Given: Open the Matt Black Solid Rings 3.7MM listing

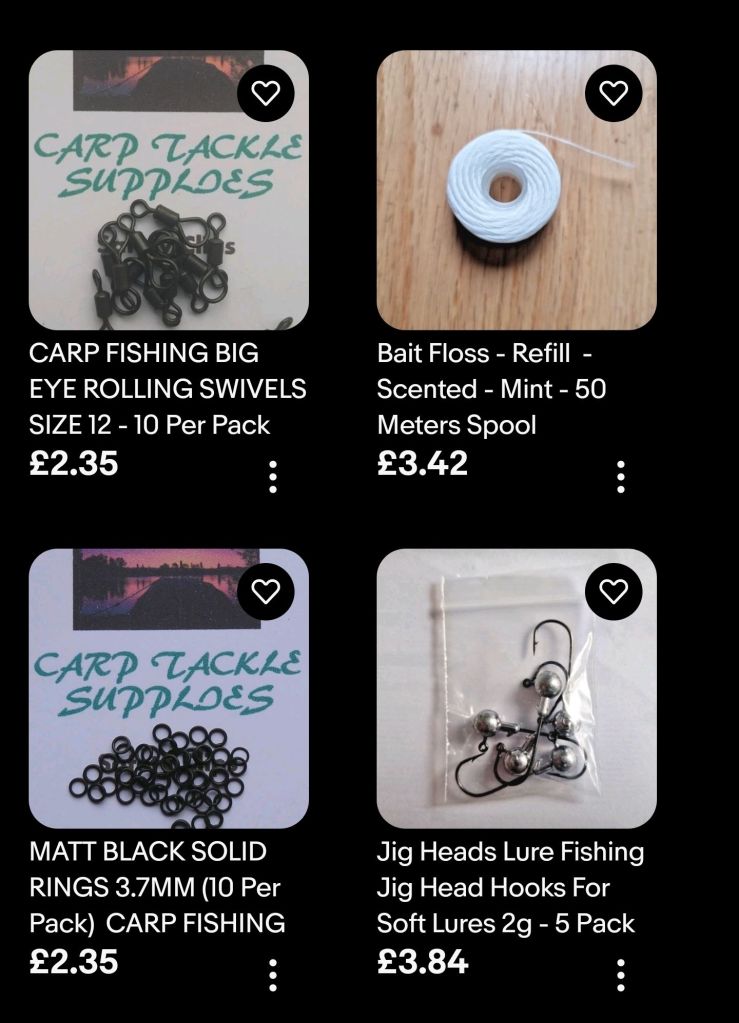Looking at the screenshot, I should point(157,887).
